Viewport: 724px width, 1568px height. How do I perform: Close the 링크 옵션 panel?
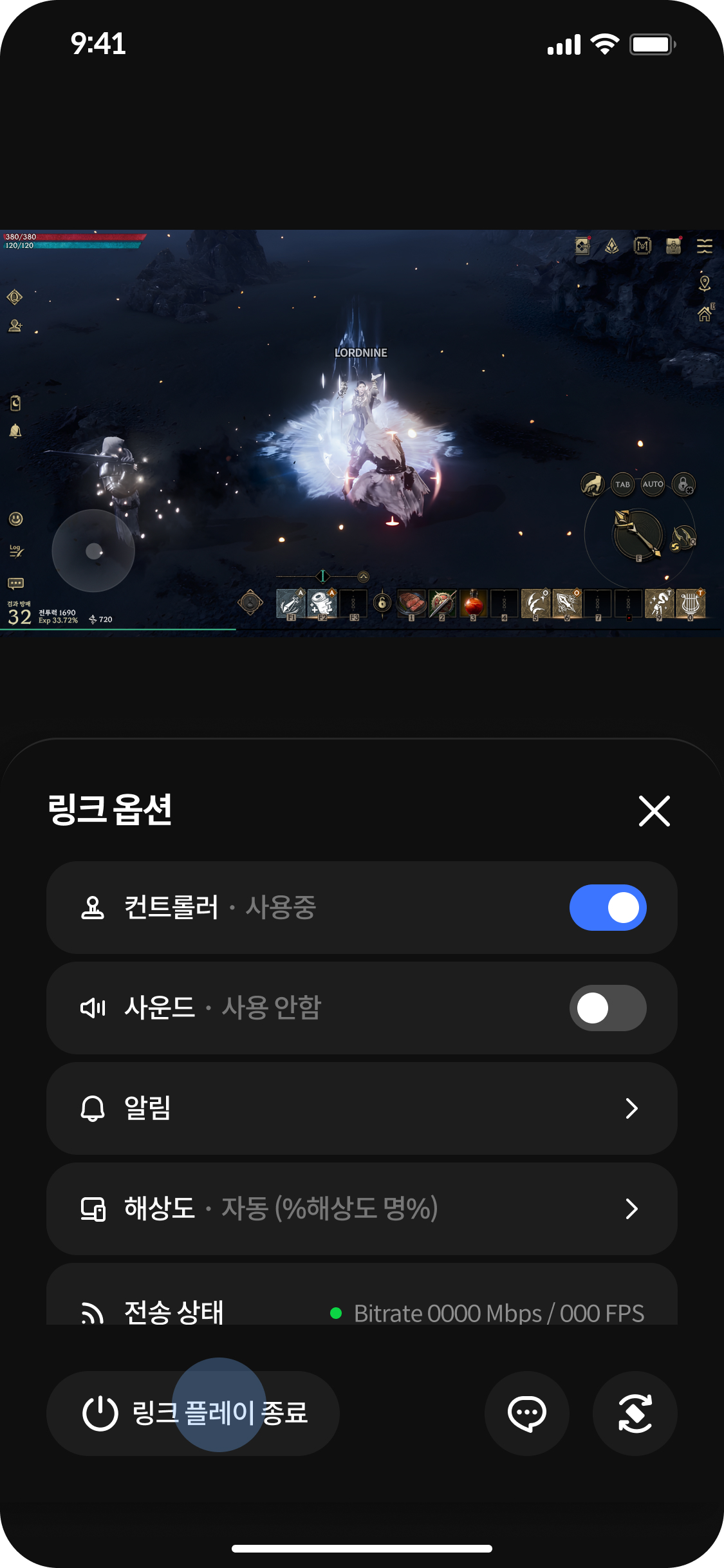pos(654,810)
